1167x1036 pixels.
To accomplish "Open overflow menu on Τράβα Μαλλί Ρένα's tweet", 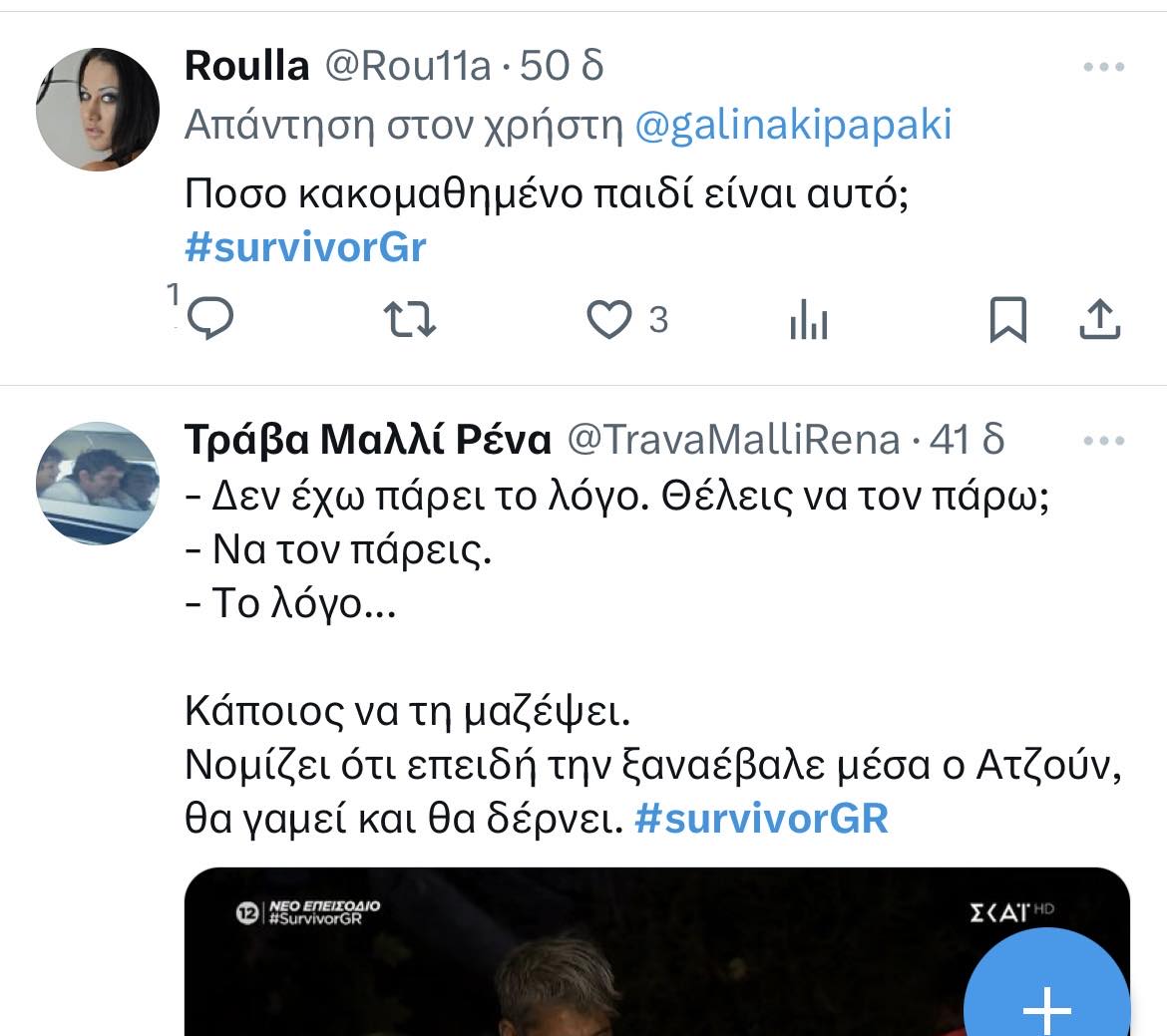I will click(x=1103, y=441).
